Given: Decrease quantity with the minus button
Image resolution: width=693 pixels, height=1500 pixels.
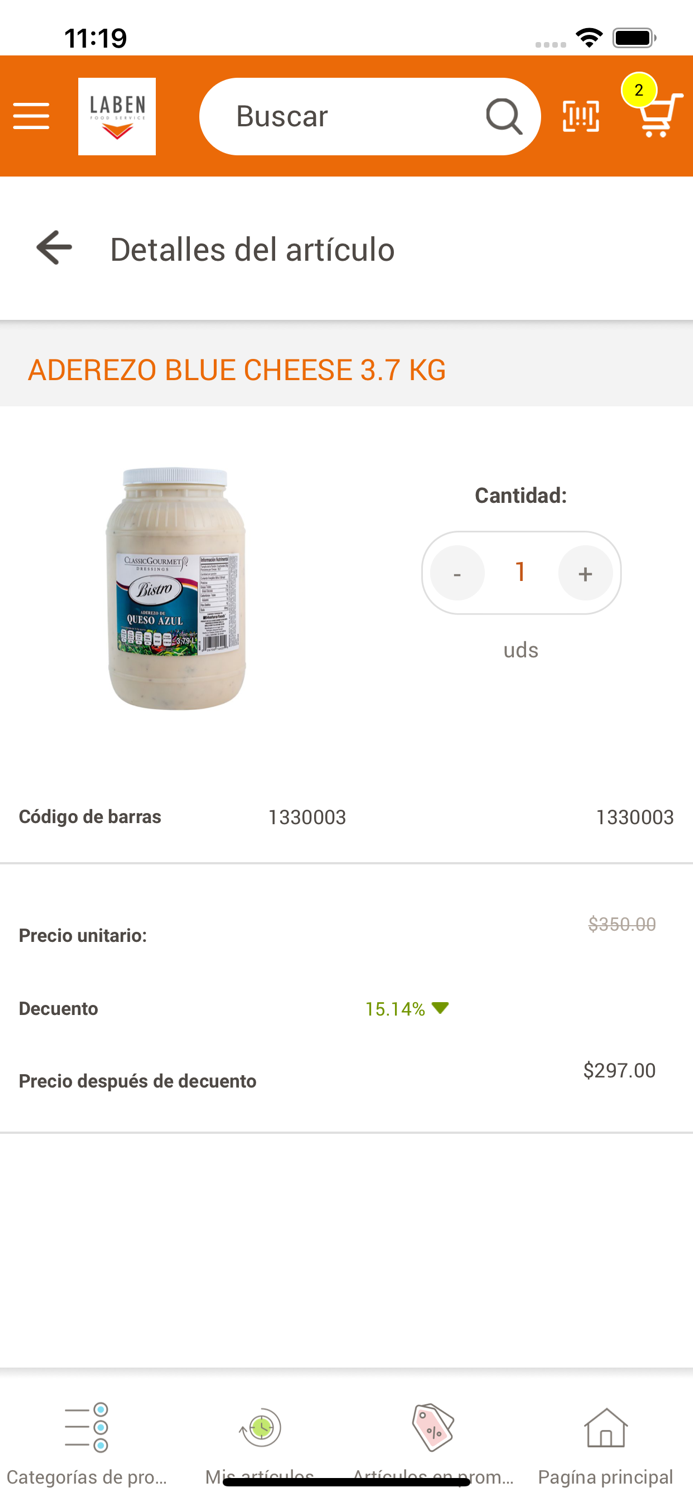Looking at the screenshot, I should click(x=457, y=573).
